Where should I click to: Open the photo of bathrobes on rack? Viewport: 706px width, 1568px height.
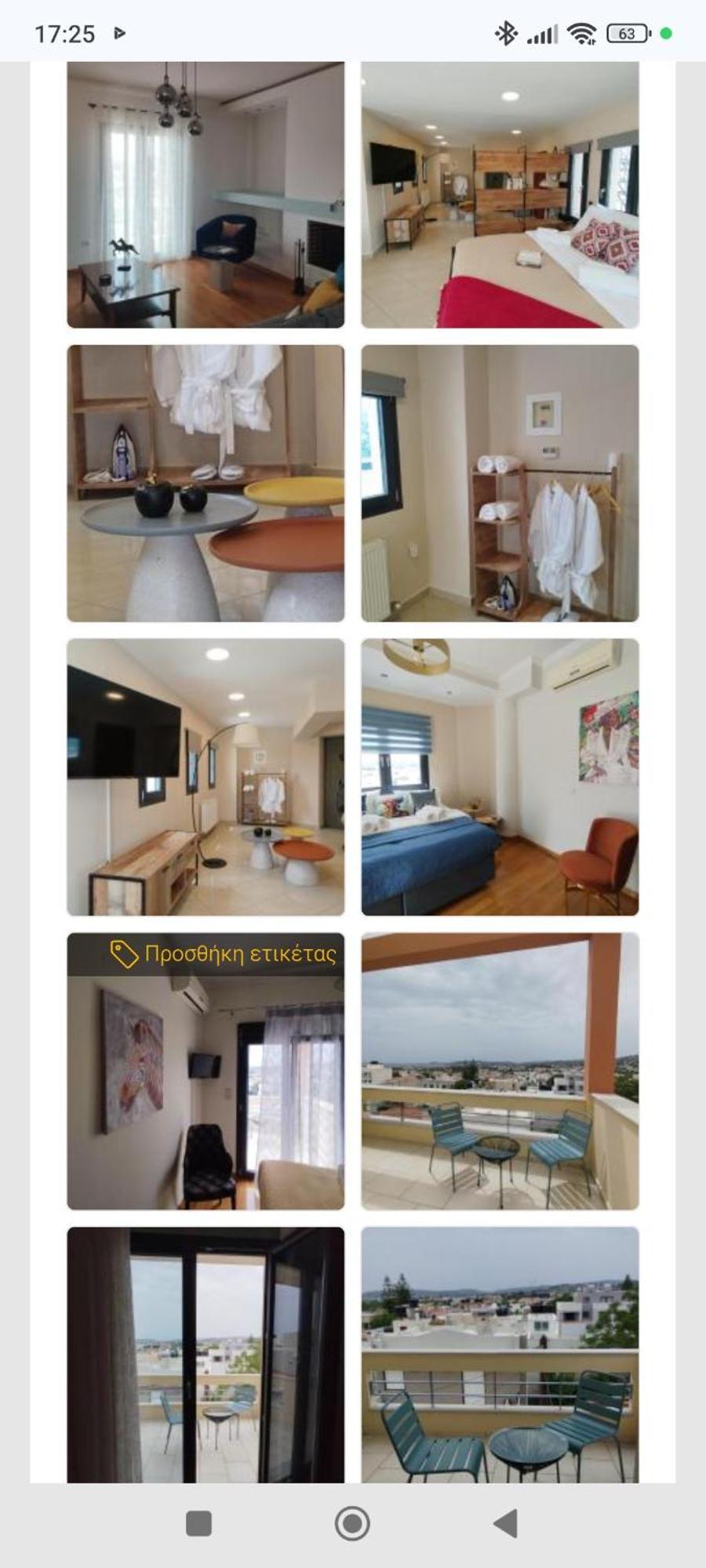[500, 483]
